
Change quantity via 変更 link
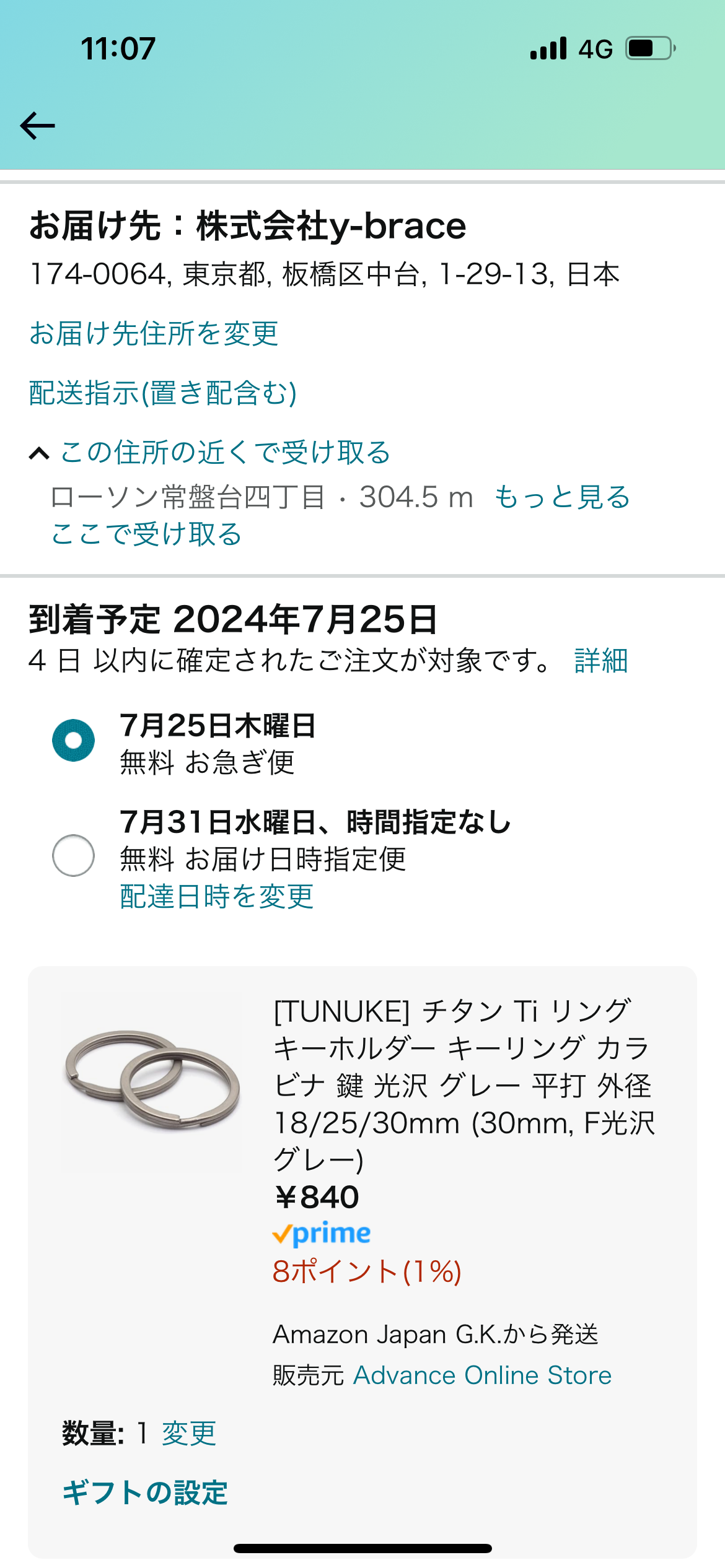189,1433
